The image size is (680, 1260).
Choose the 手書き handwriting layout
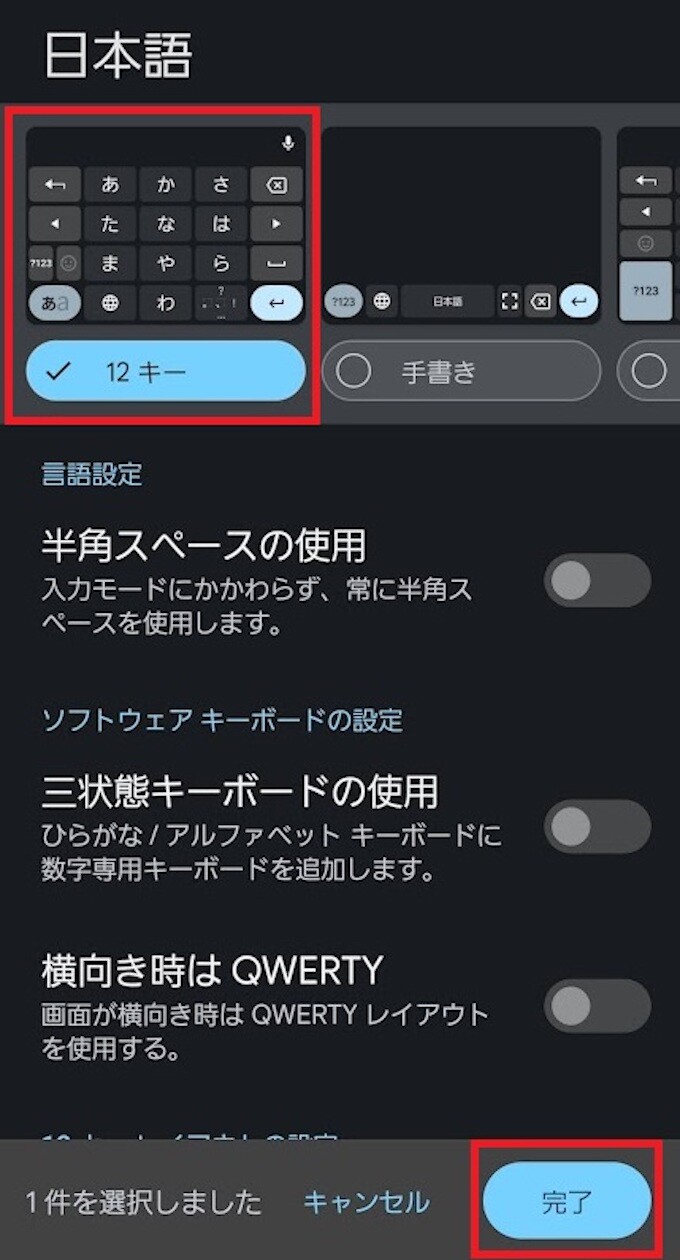point(461,371)
